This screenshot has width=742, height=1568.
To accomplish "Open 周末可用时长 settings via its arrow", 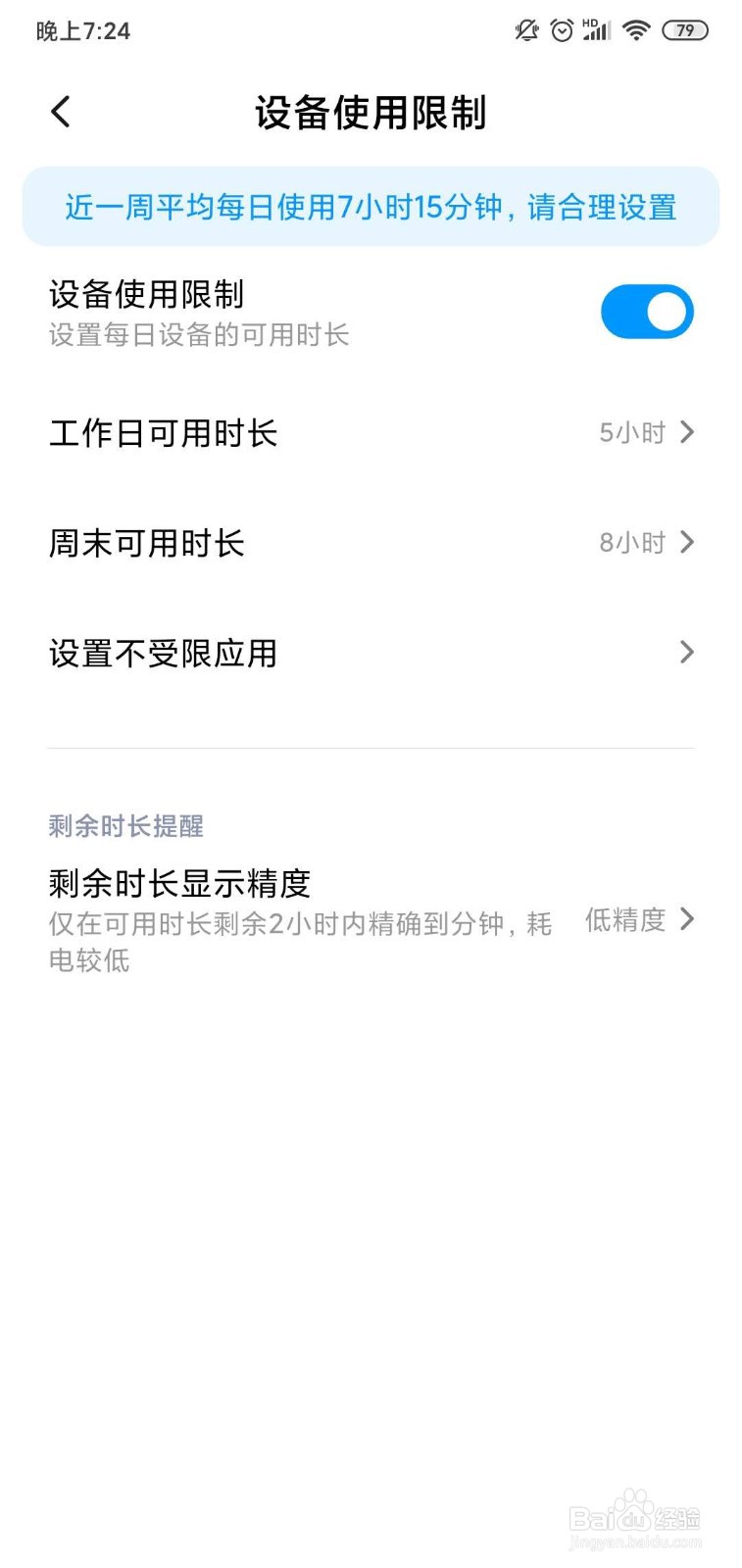I will coord(686,542).
